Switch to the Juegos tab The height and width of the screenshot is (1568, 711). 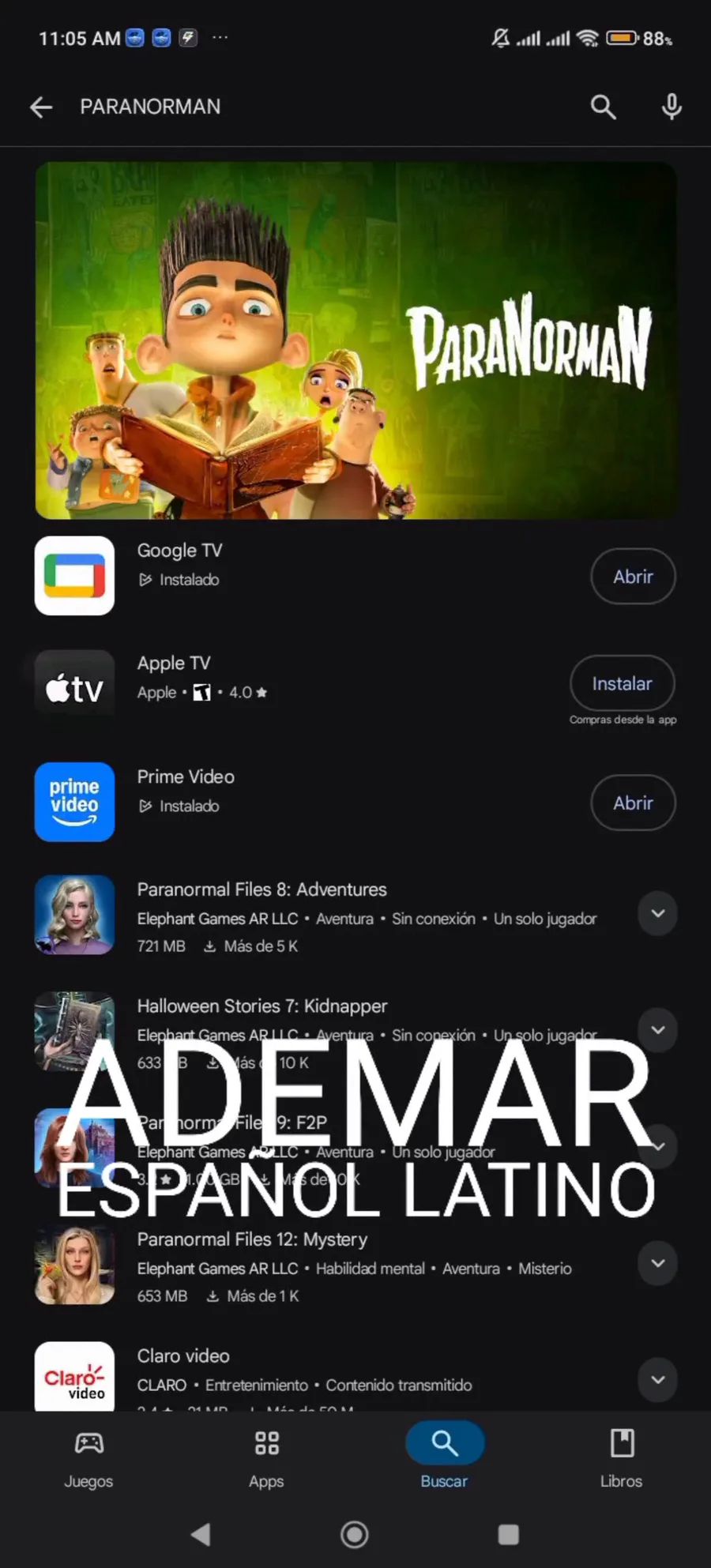coord(88,1457)
